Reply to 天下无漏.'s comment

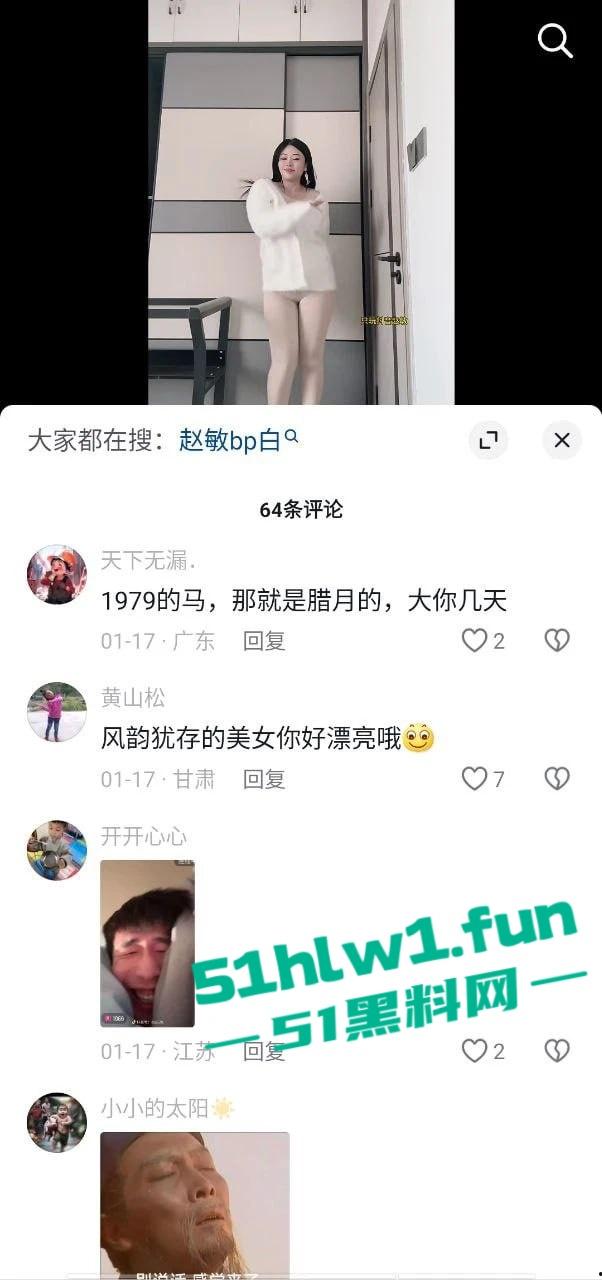(x=264, y=641)
